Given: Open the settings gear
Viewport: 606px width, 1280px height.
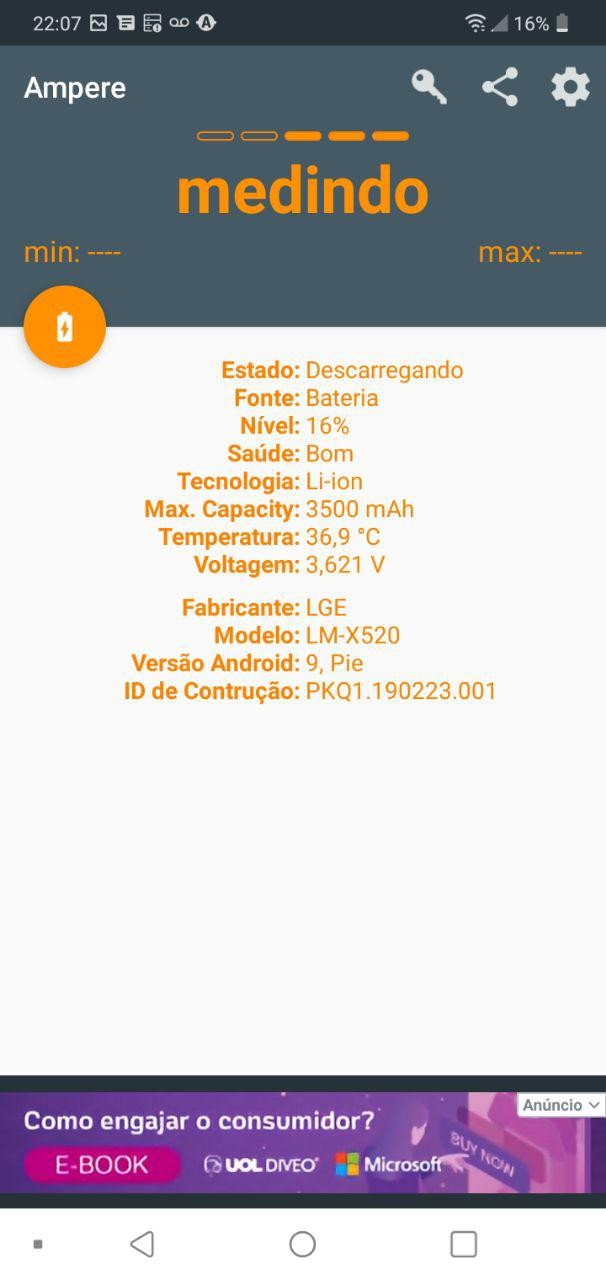Looking at the screenshot, I should pos(570,87).
